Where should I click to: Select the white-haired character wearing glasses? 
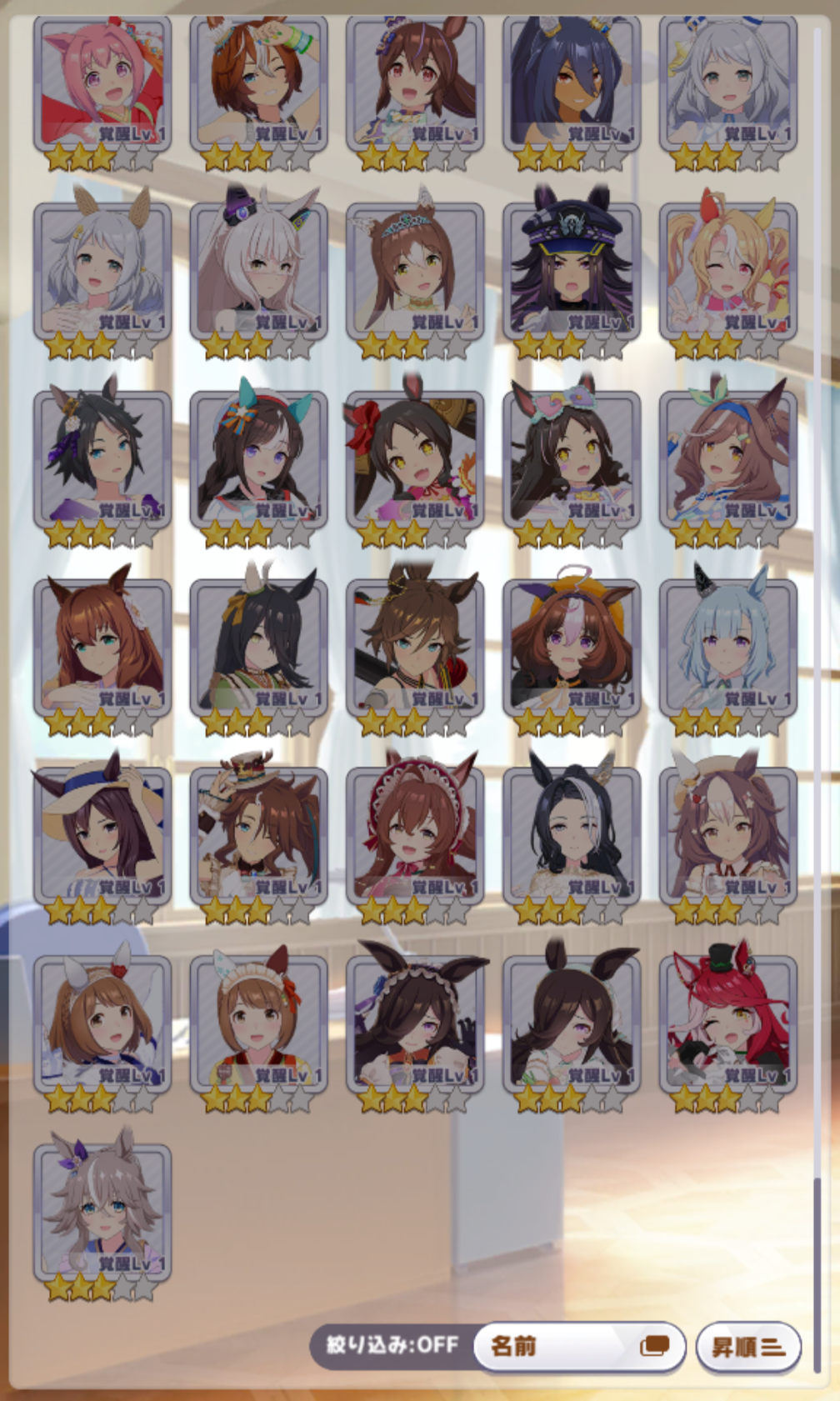pyautogui.click(x=259, y=280)
